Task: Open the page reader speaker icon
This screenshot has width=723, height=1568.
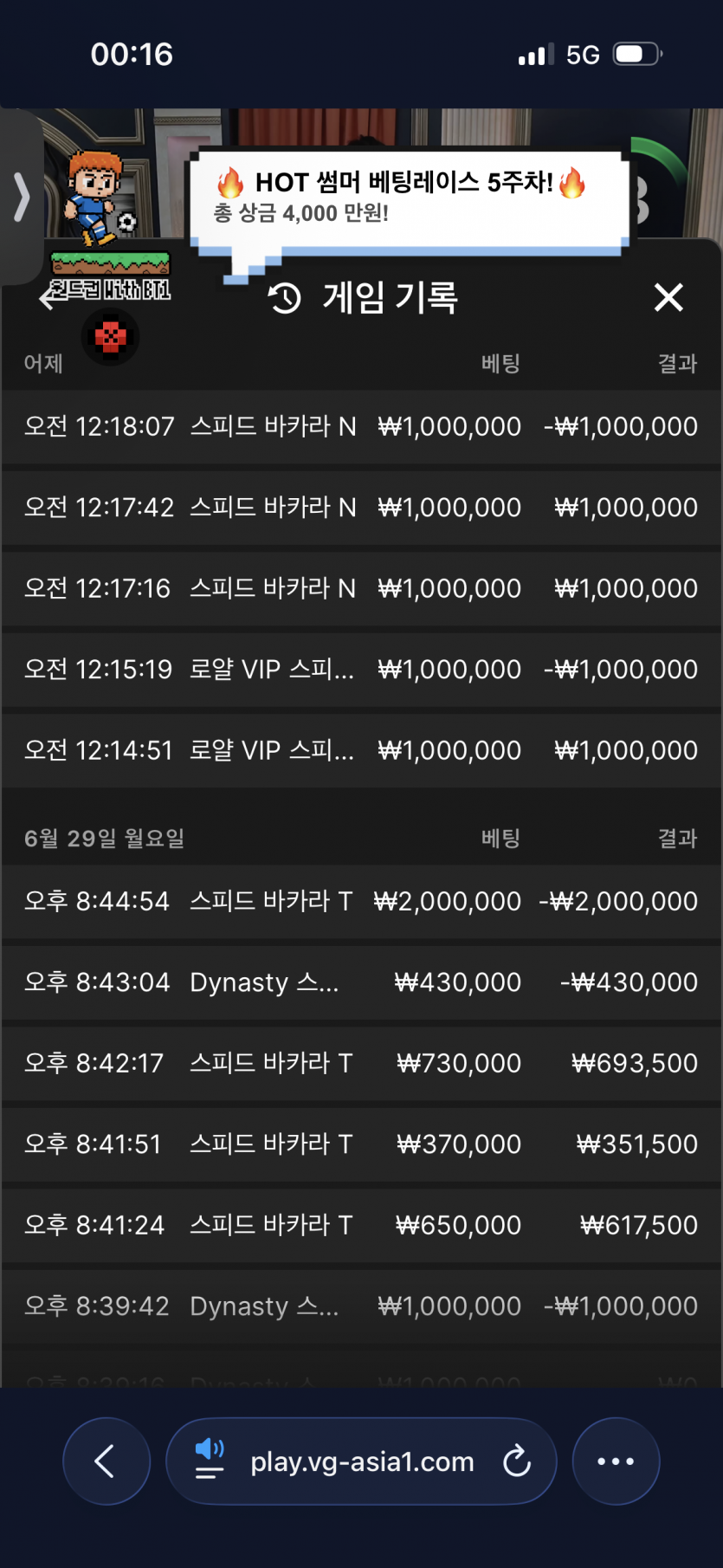Action: click(x=209, y=1460)
